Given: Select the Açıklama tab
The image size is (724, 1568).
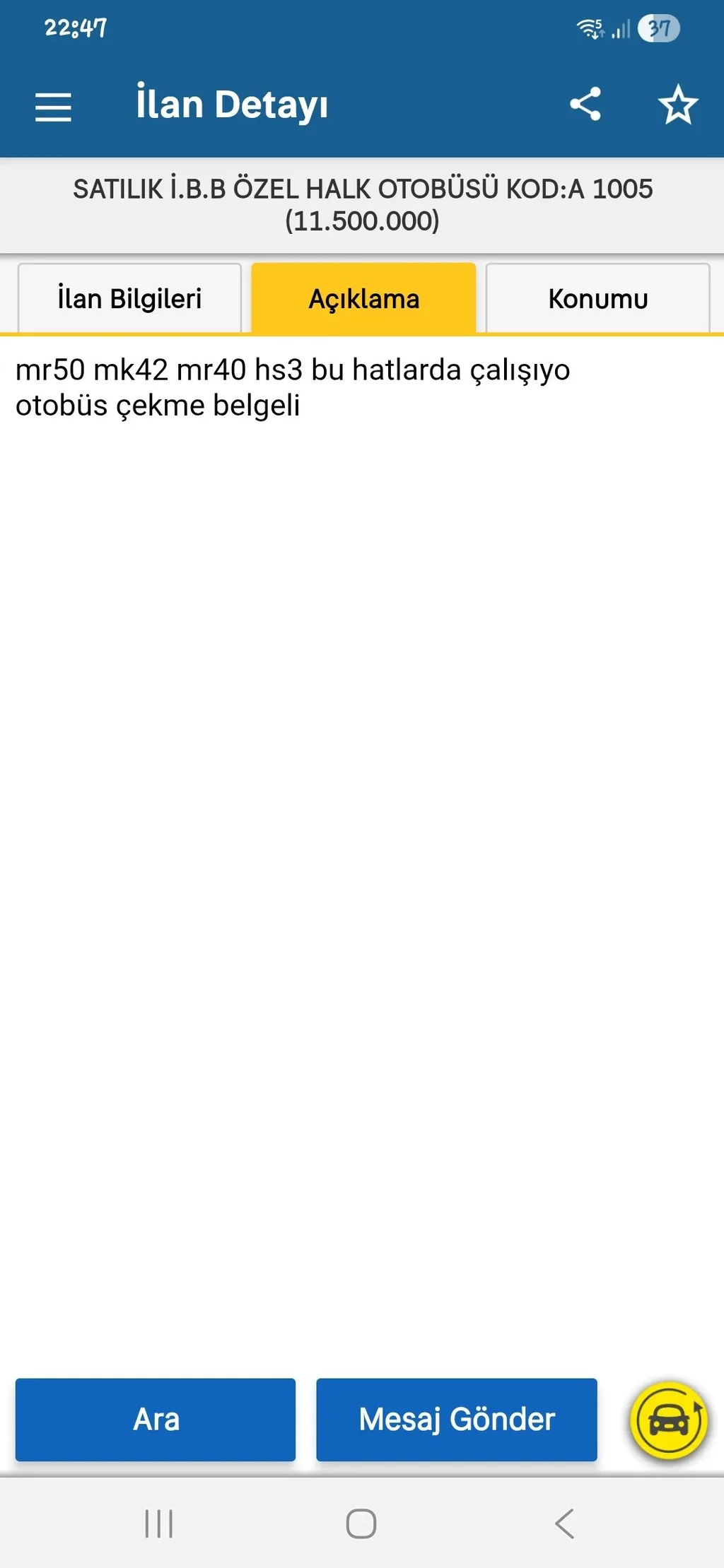Looking at the screenshot, I should click(364, 297).
